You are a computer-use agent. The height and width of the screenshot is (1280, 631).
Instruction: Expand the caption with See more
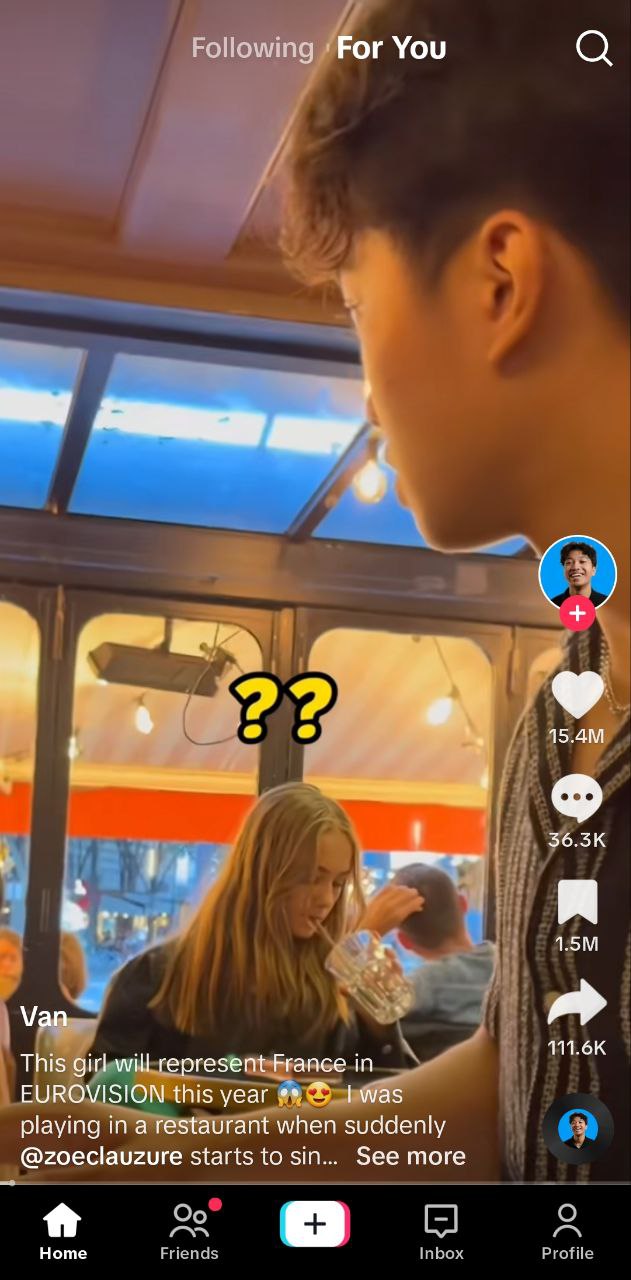[x=410, y=1156]
